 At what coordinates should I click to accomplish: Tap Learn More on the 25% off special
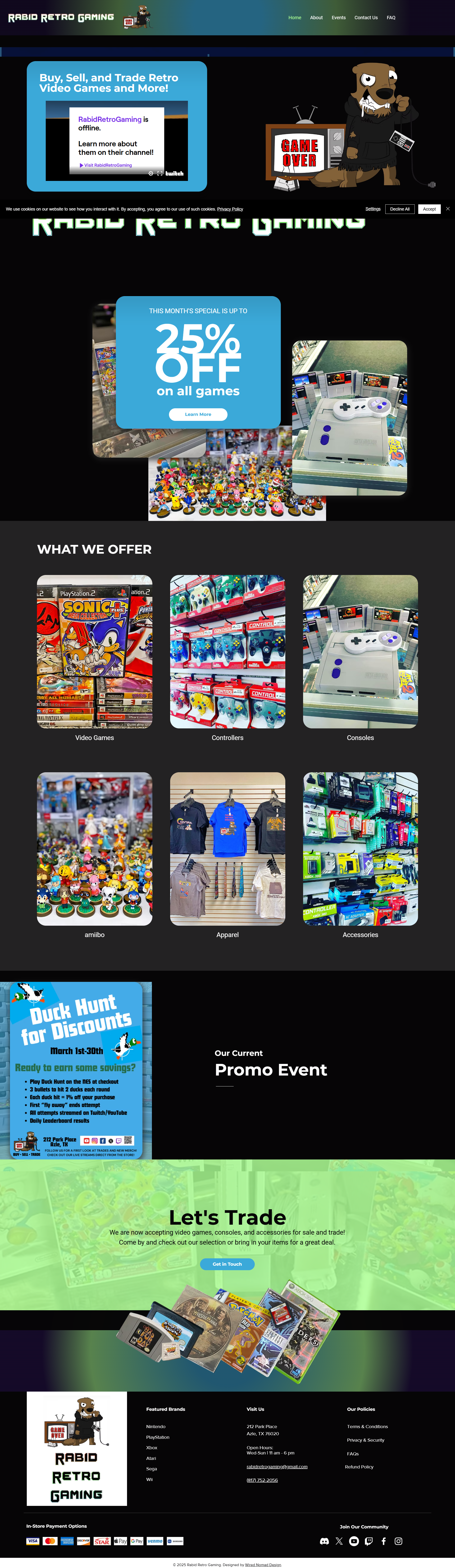click(198, 414)
